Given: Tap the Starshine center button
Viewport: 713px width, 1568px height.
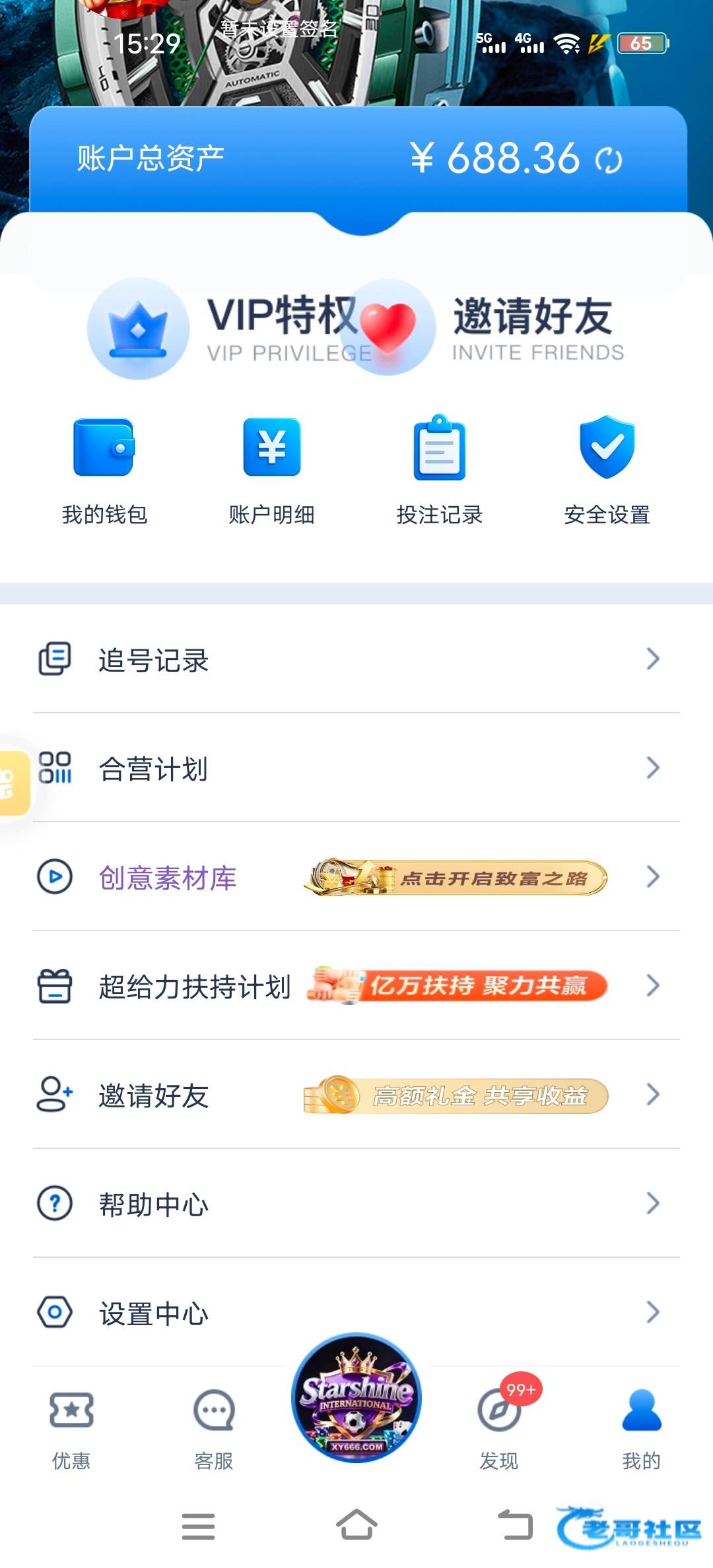Looking at the screenshot, I should tap(356, 1398).
